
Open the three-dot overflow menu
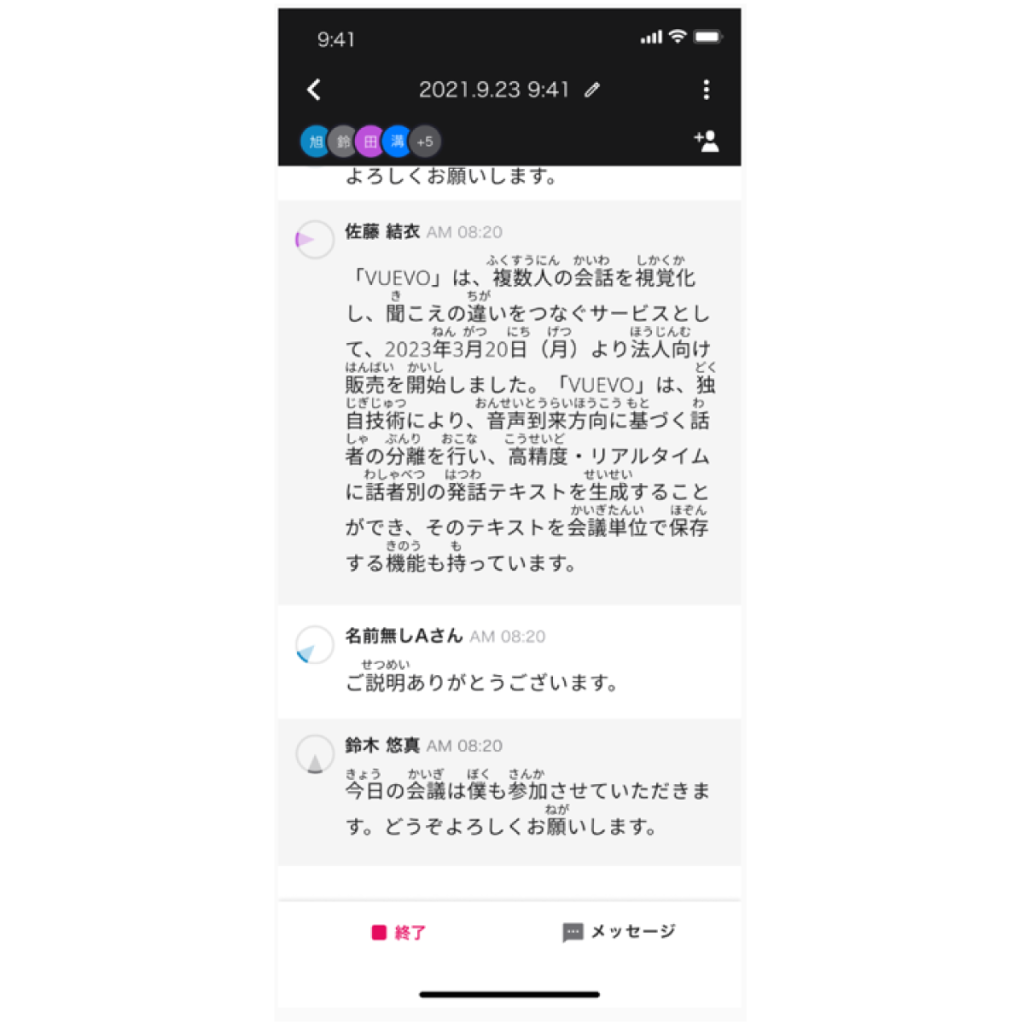[x=706, y=90]
